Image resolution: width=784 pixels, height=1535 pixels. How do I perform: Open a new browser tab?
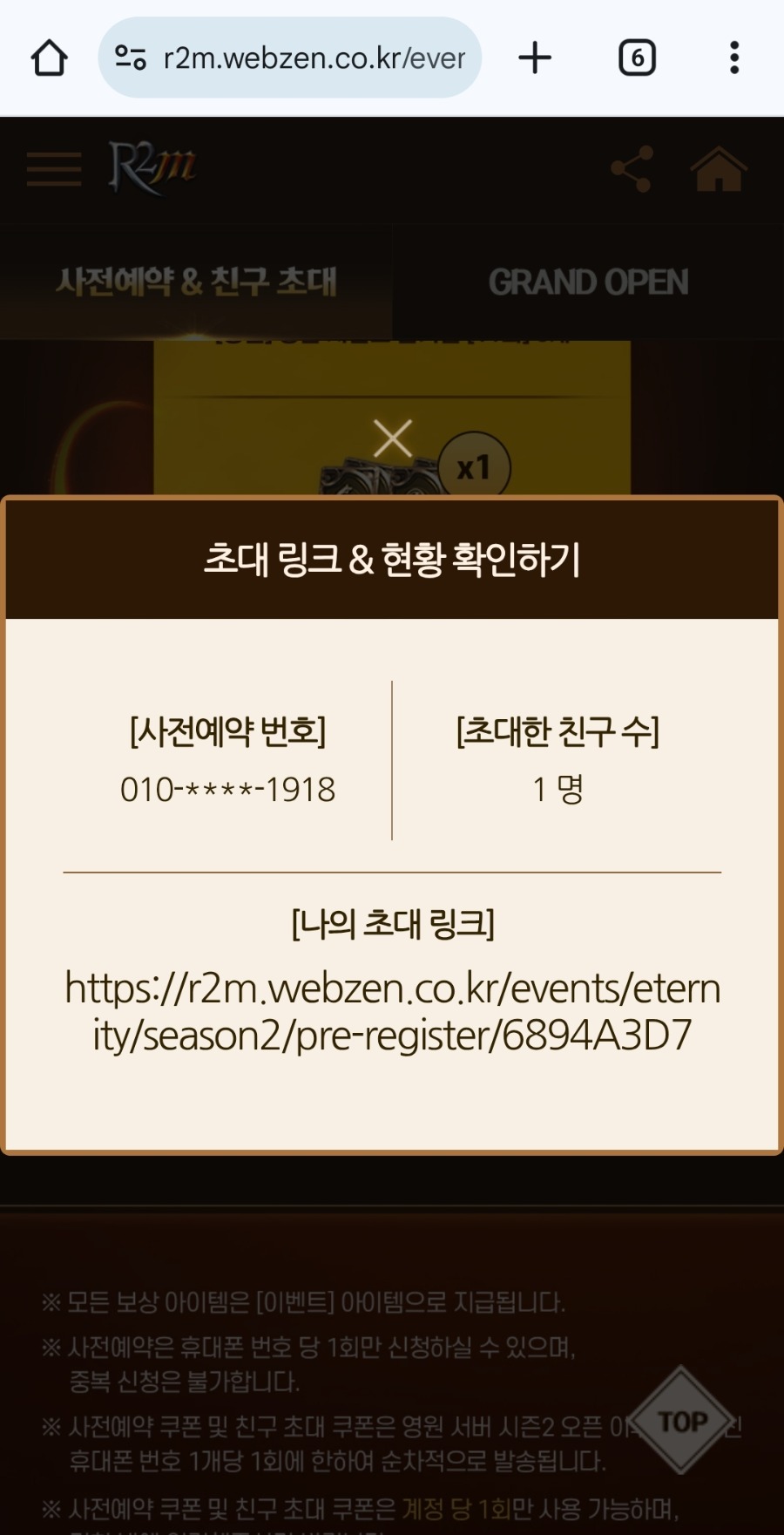[535, 58]
